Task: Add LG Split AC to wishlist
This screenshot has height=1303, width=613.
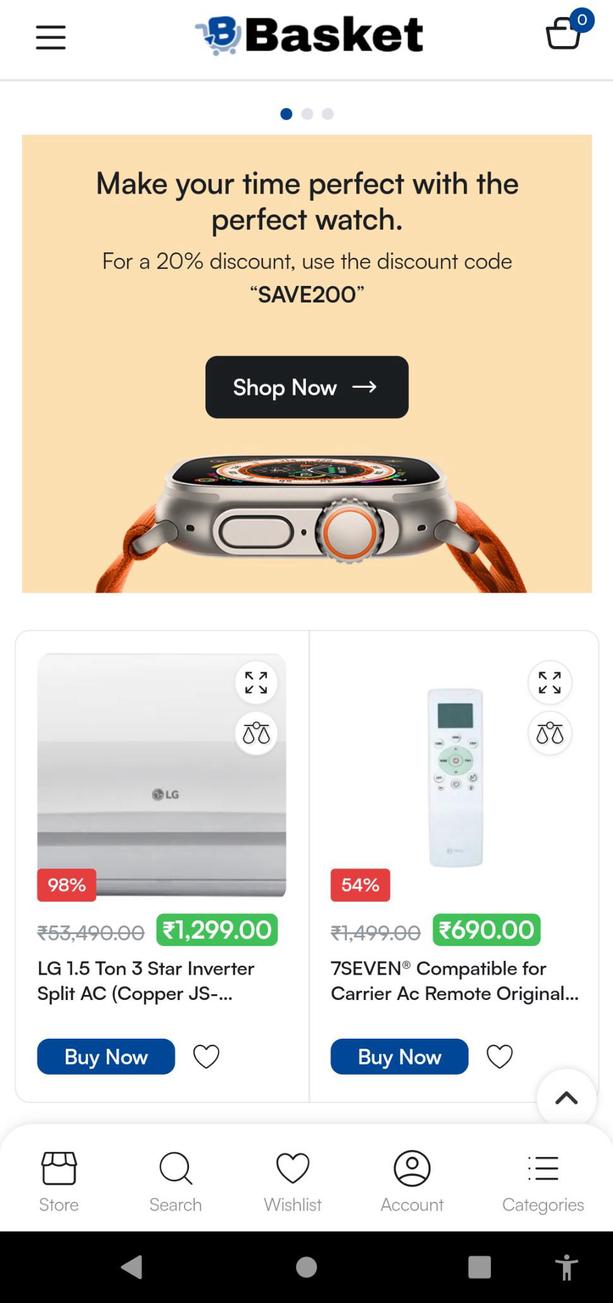Action: [x=206, y=1056]
